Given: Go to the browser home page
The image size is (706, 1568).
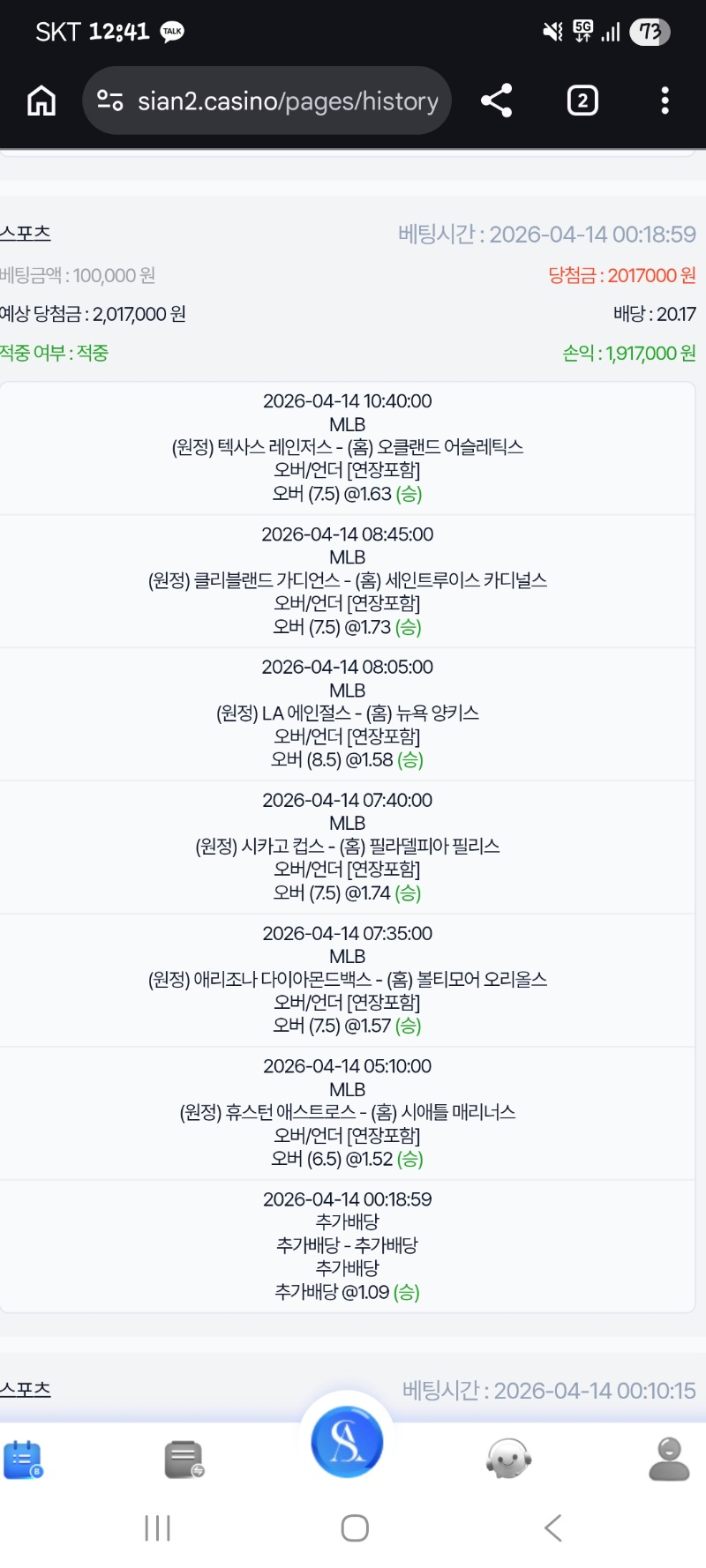Looking at the screenshot, I should pyautogui.click(x=41, y=101).
